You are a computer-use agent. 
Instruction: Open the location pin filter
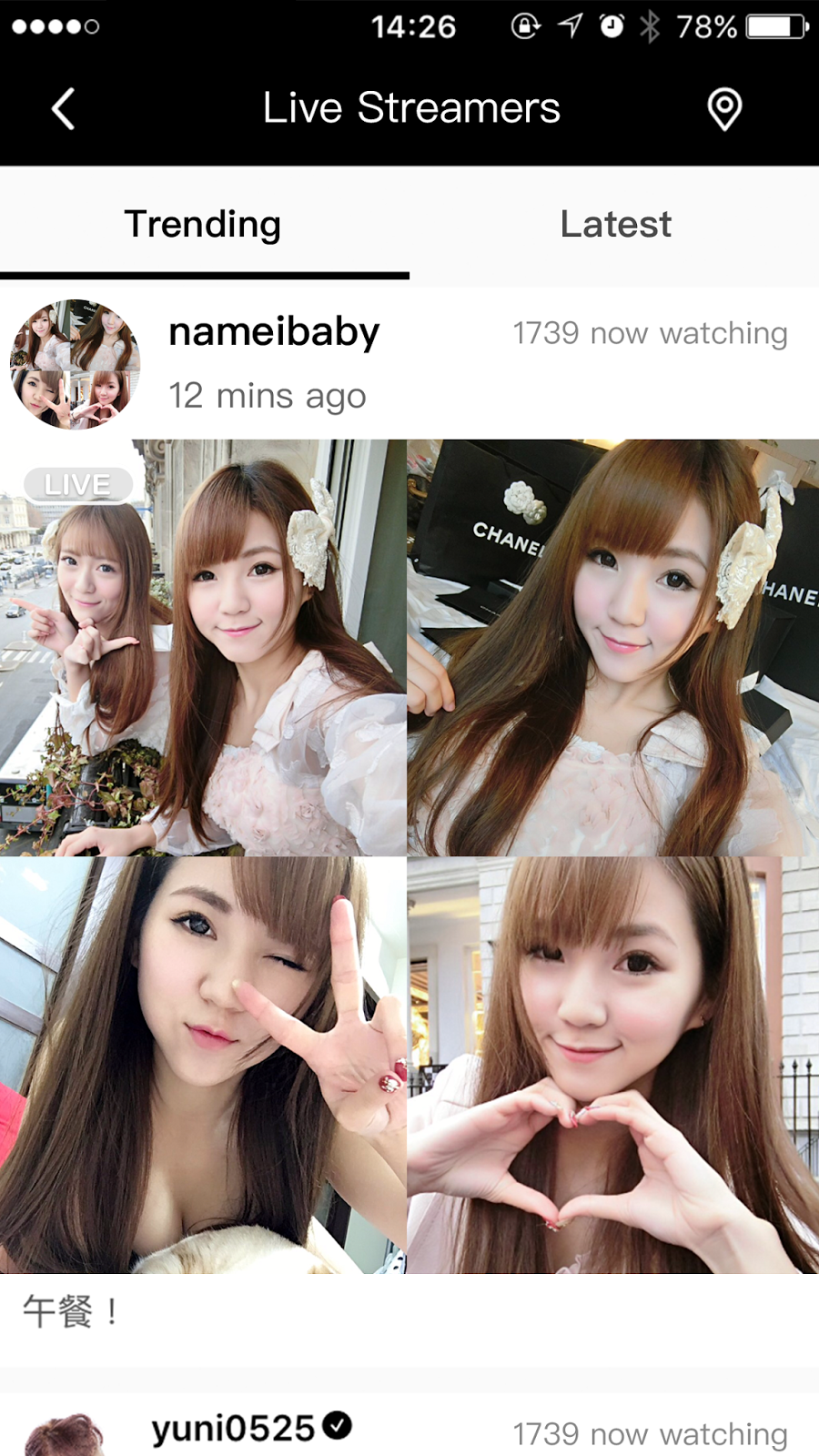click(x=724, y=109)
